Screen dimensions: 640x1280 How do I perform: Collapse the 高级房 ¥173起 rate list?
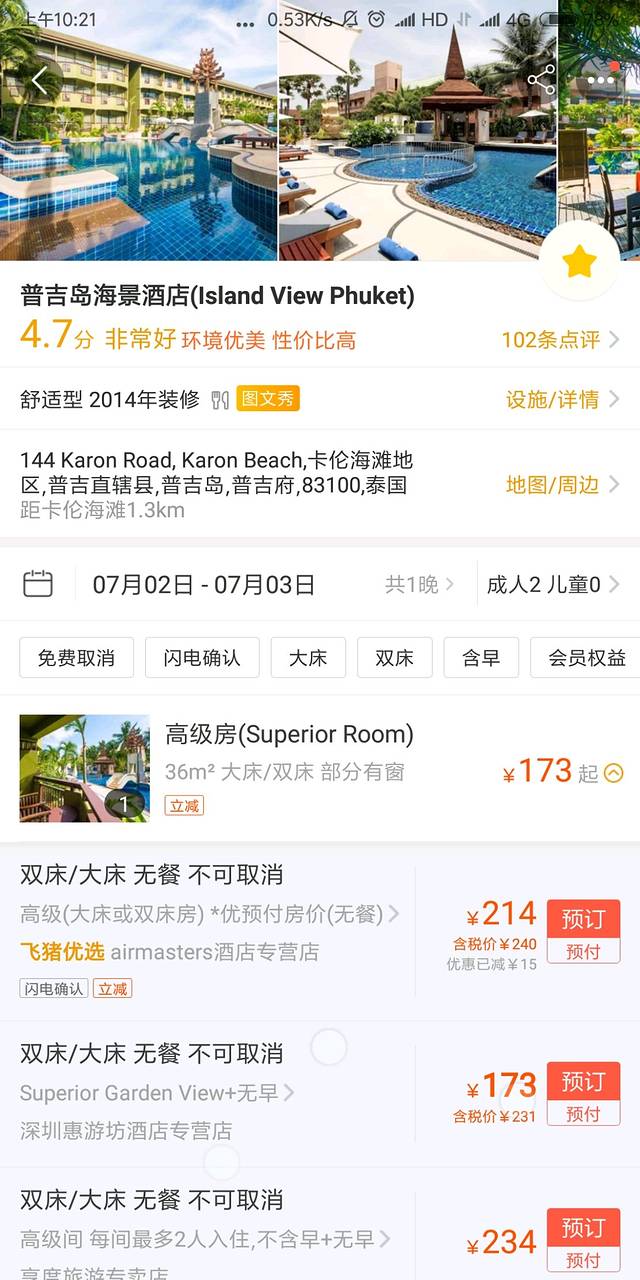[x=614, y=773]
